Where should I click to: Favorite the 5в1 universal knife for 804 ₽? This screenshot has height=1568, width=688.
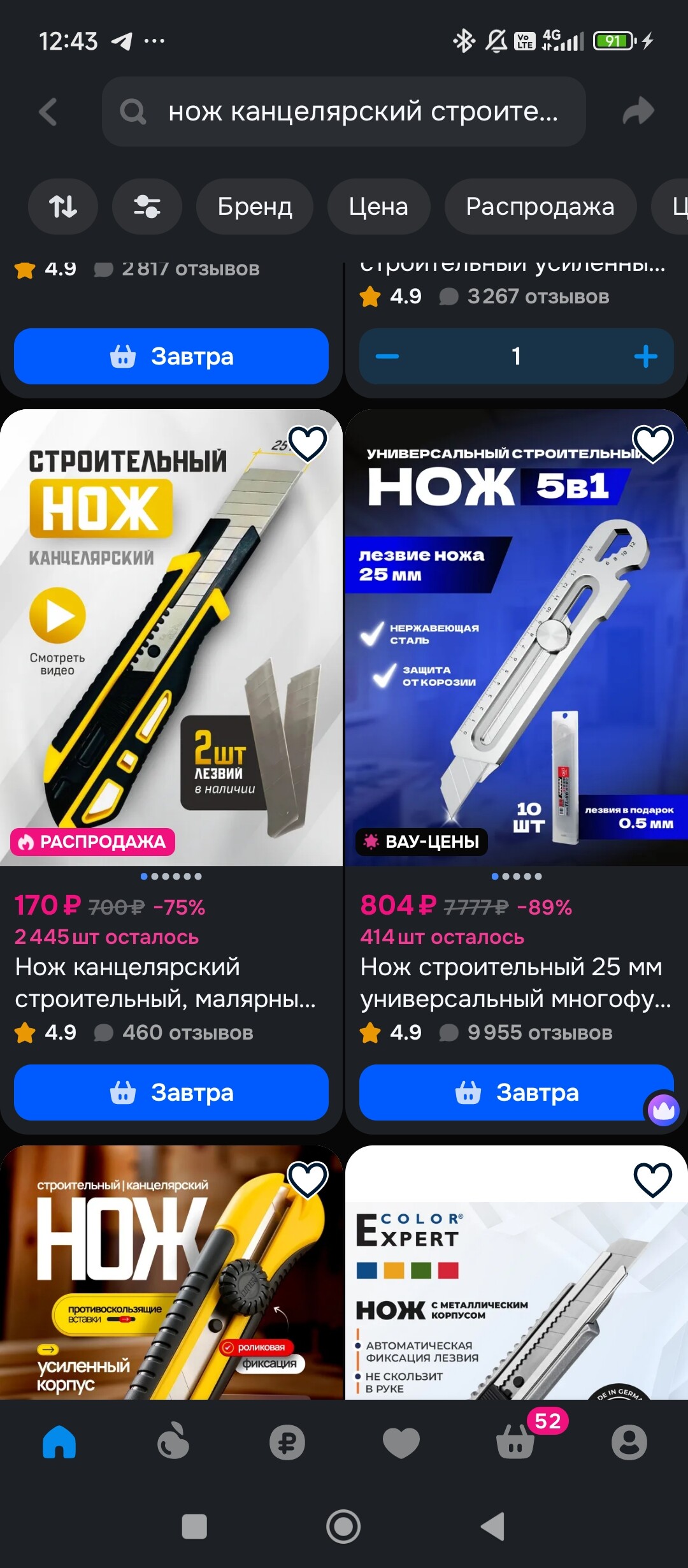point(652,444)
